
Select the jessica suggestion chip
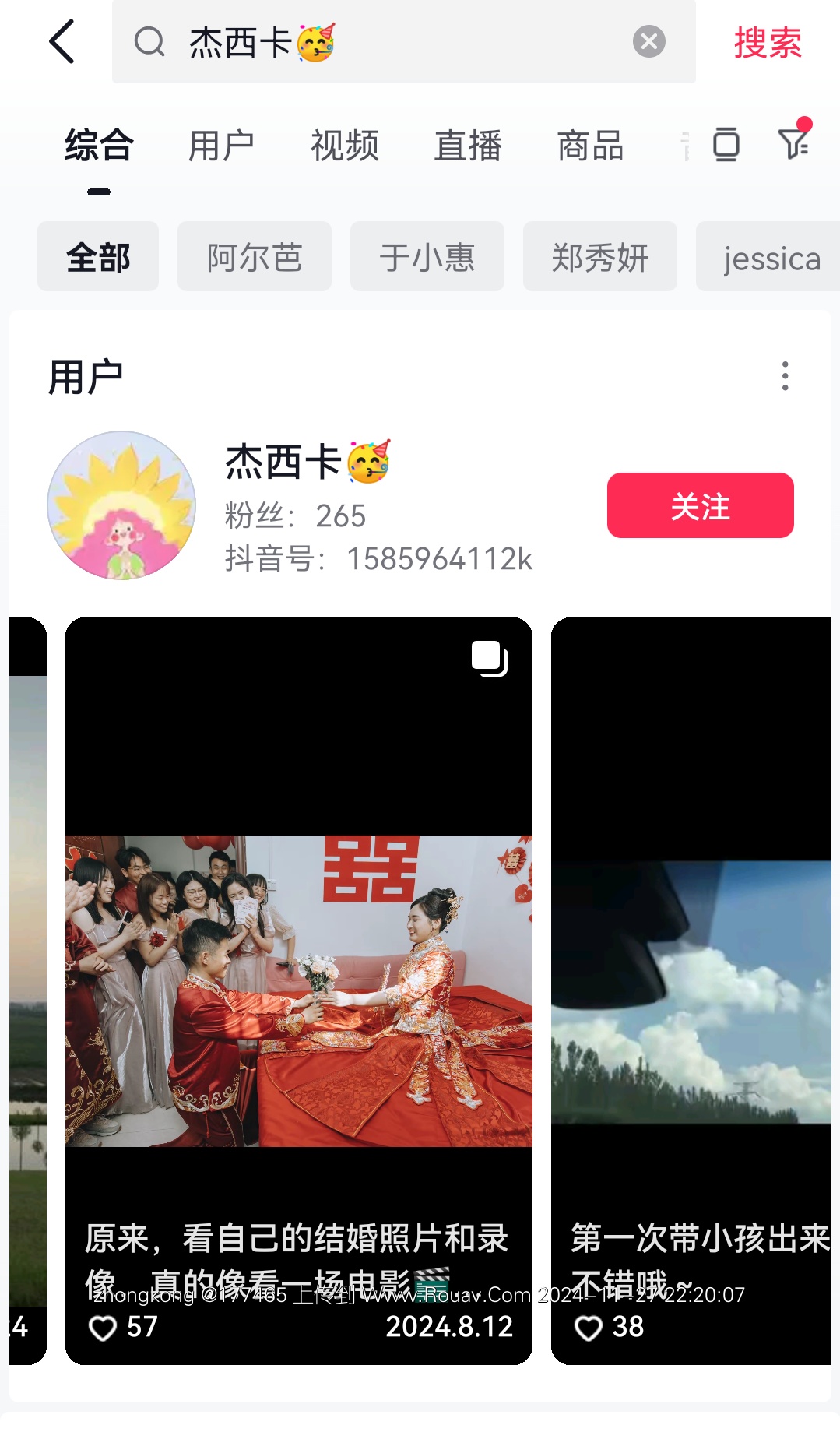coord(769,257)
